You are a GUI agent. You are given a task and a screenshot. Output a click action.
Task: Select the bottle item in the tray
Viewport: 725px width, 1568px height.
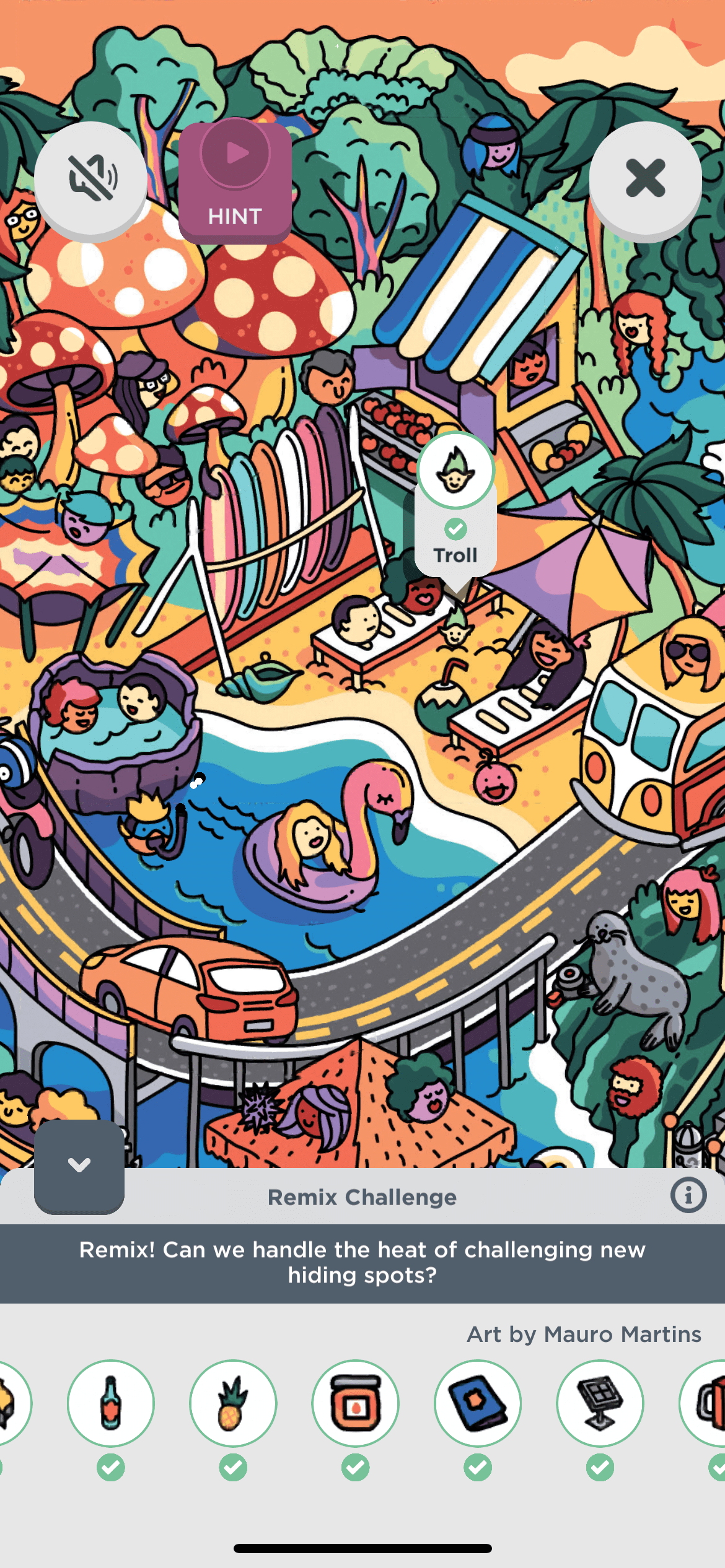tap(111, 1403)
